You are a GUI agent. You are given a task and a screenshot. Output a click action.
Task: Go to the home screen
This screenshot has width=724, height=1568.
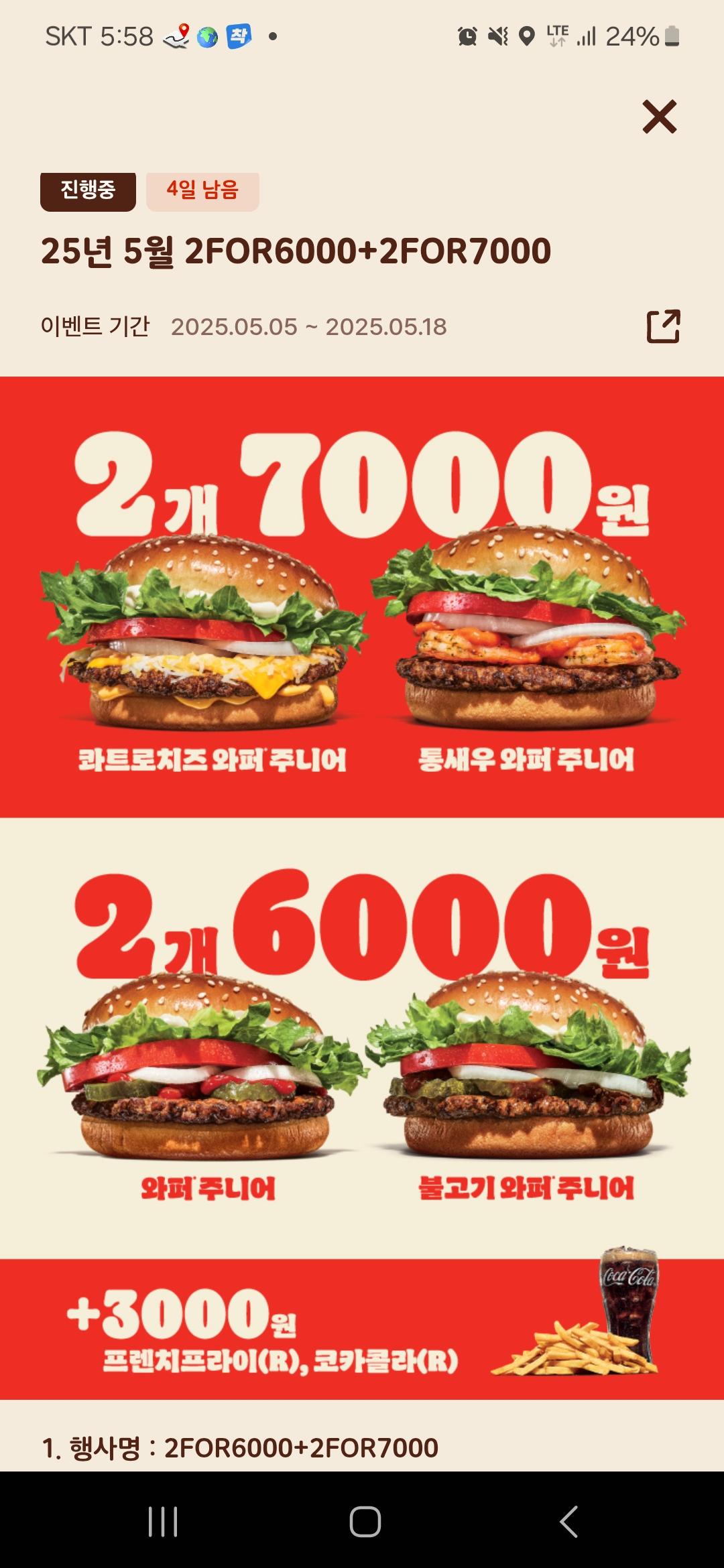click(365, 1522)
